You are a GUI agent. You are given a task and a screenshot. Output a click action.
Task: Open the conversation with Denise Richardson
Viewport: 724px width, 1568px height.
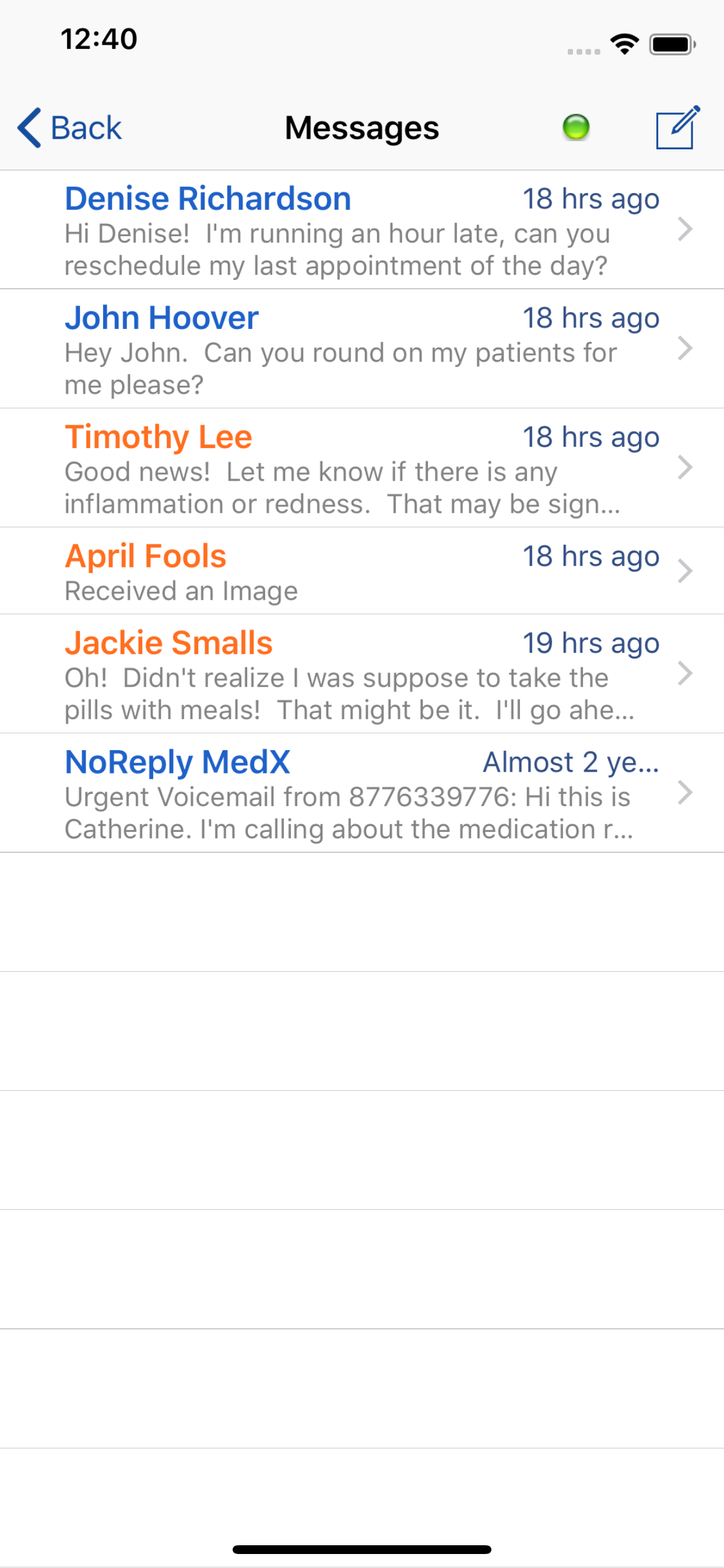pyautogui.click(x=362, y=229)
